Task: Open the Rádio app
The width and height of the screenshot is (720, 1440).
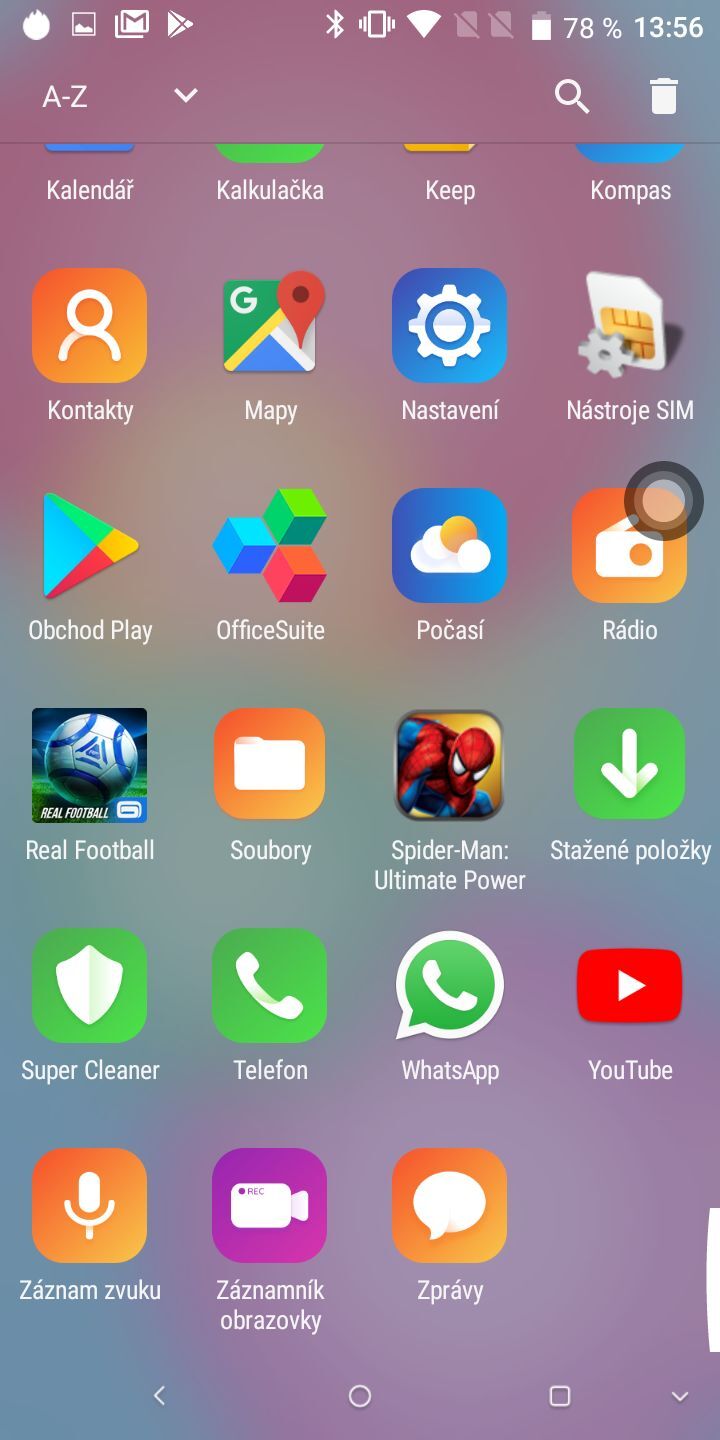Action: [x=630, y=545]
